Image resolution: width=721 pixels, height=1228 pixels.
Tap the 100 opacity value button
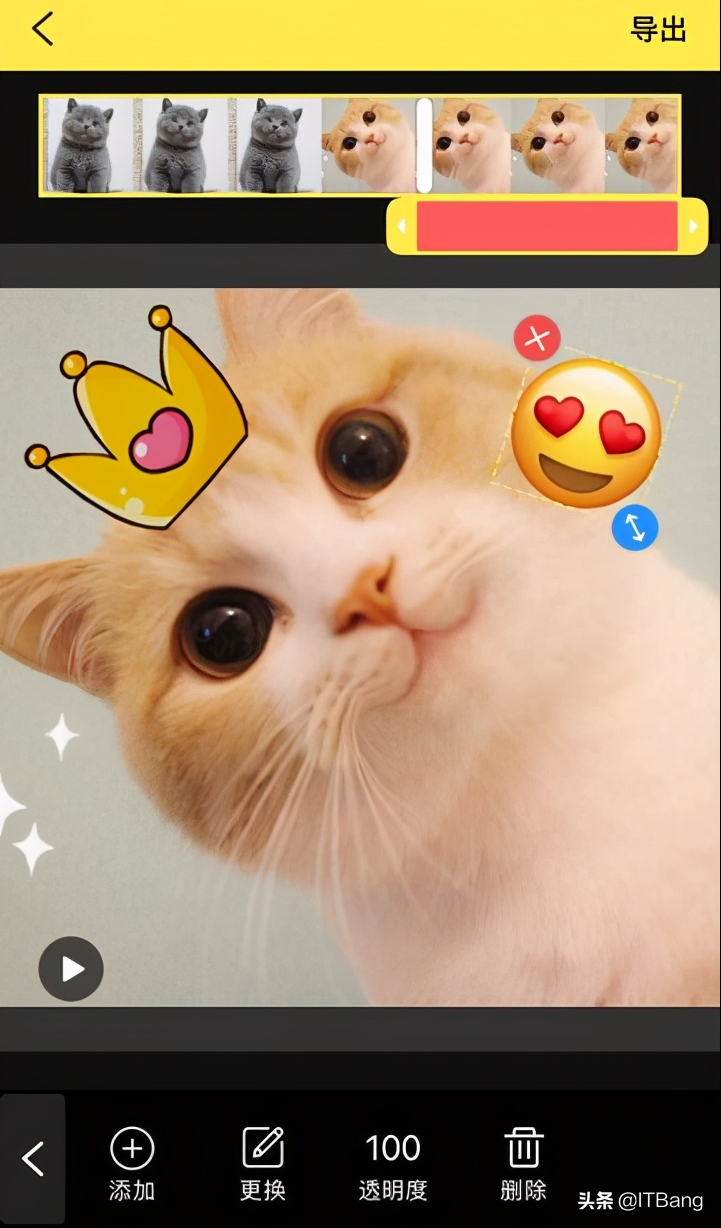coord(393,1147)
